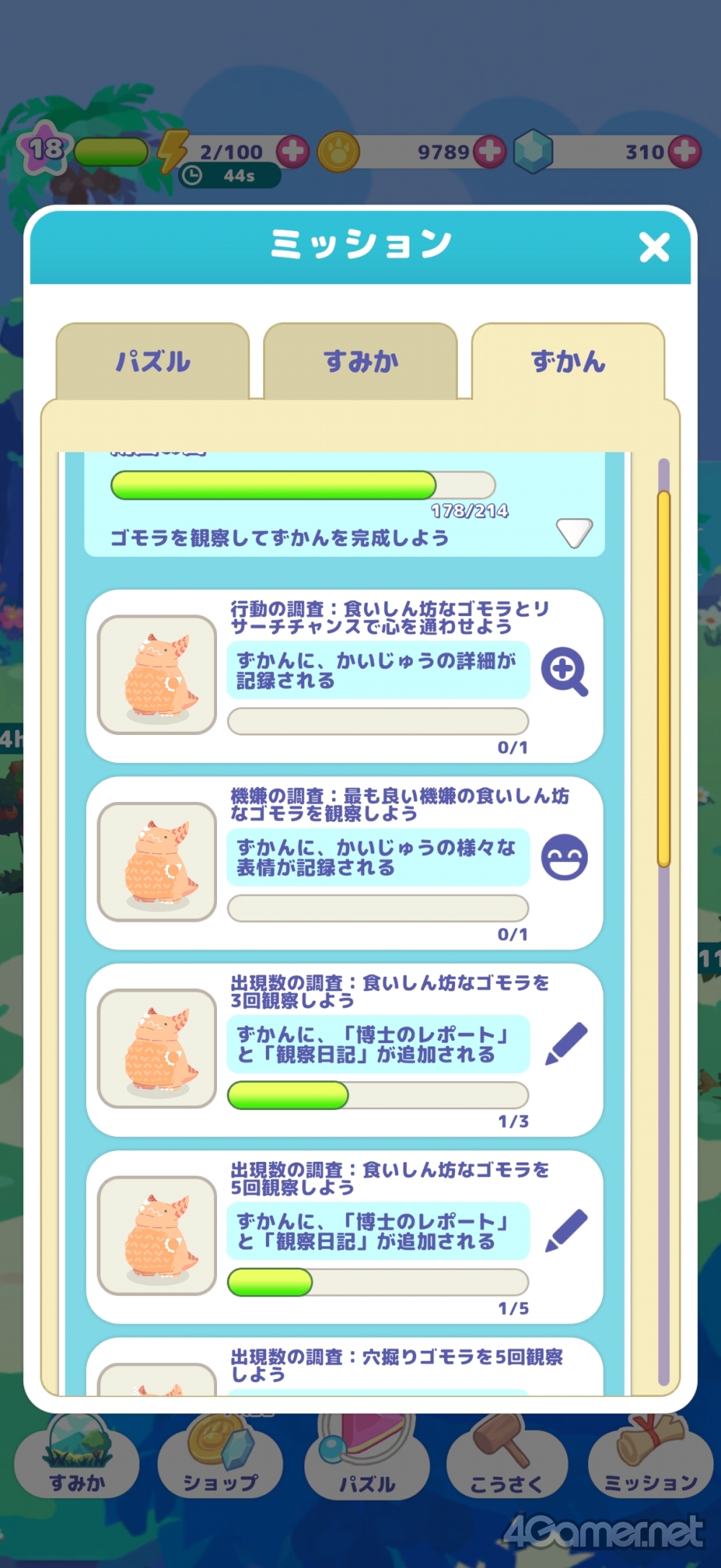Switch to the パズル tab

coord(153,361)
